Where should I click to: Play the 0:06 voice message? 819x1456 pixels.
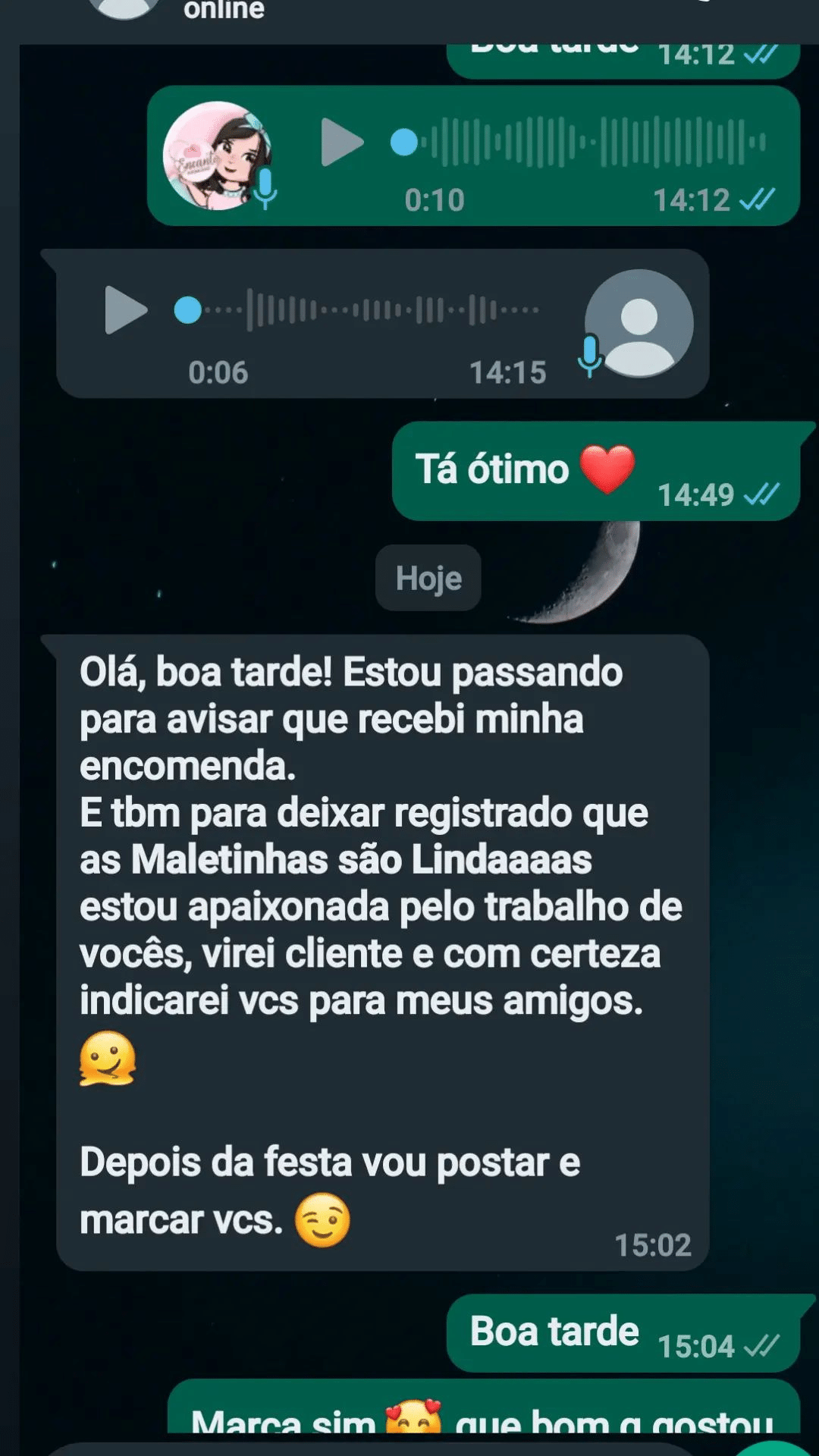coord(127,311)
